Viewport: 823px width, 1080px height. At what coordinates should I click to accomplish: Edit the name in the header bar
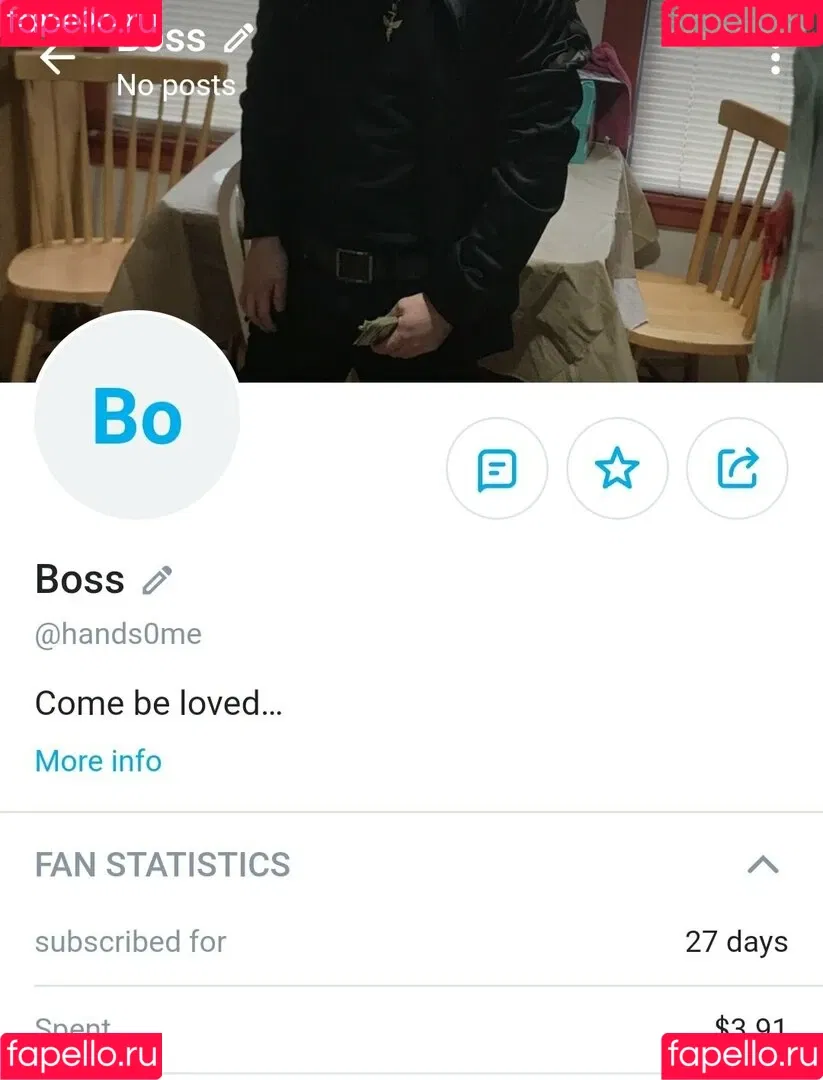(238, 39)
